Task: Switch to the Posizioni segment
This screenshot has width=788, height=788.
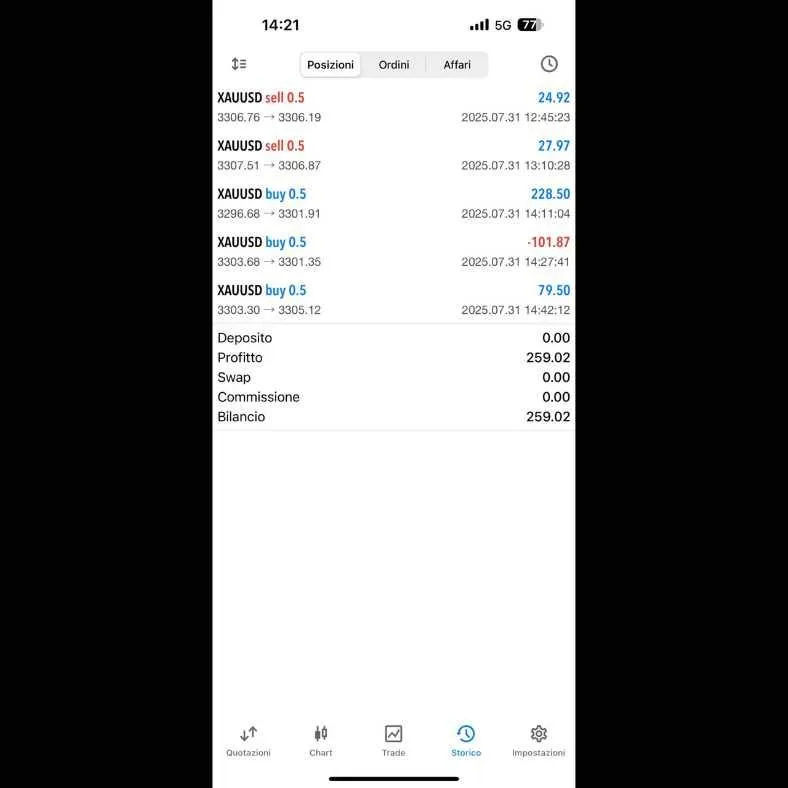Action: (x=330, y=65)
